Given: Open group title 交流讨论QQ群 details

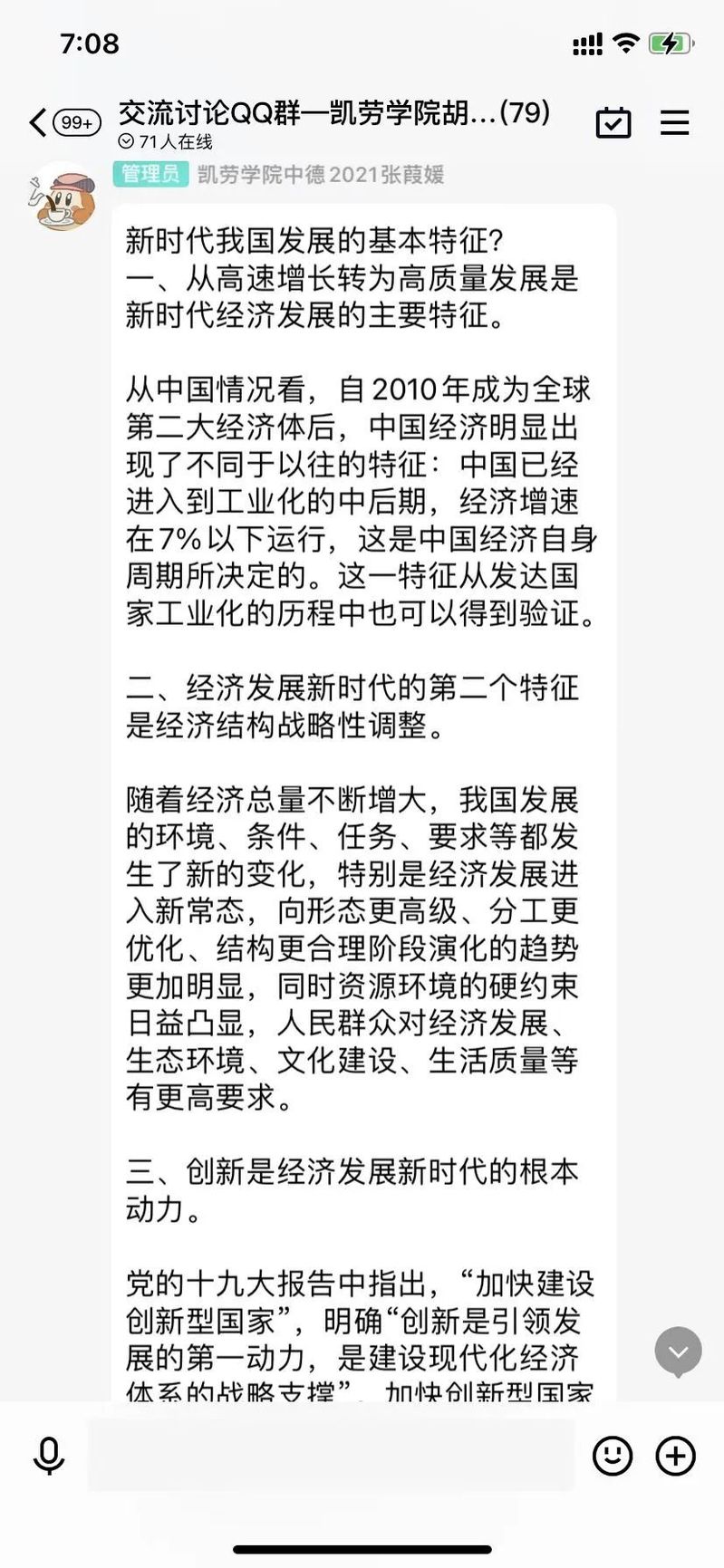Looking at the screenshot, I should click(x=333, y=113).
